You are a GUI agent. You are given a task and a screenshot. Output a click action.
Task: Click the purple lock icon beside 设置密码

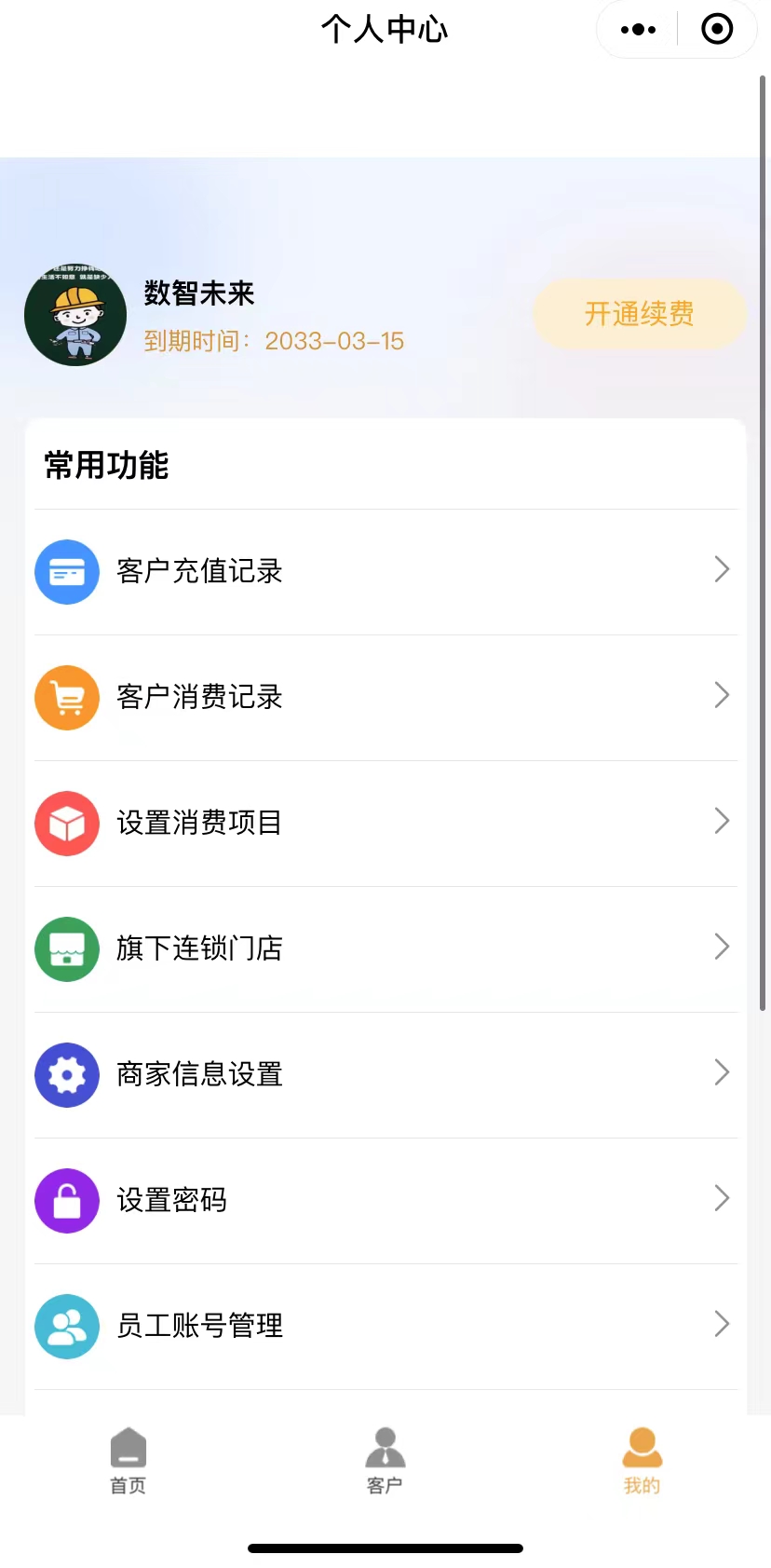(66, 1200)
